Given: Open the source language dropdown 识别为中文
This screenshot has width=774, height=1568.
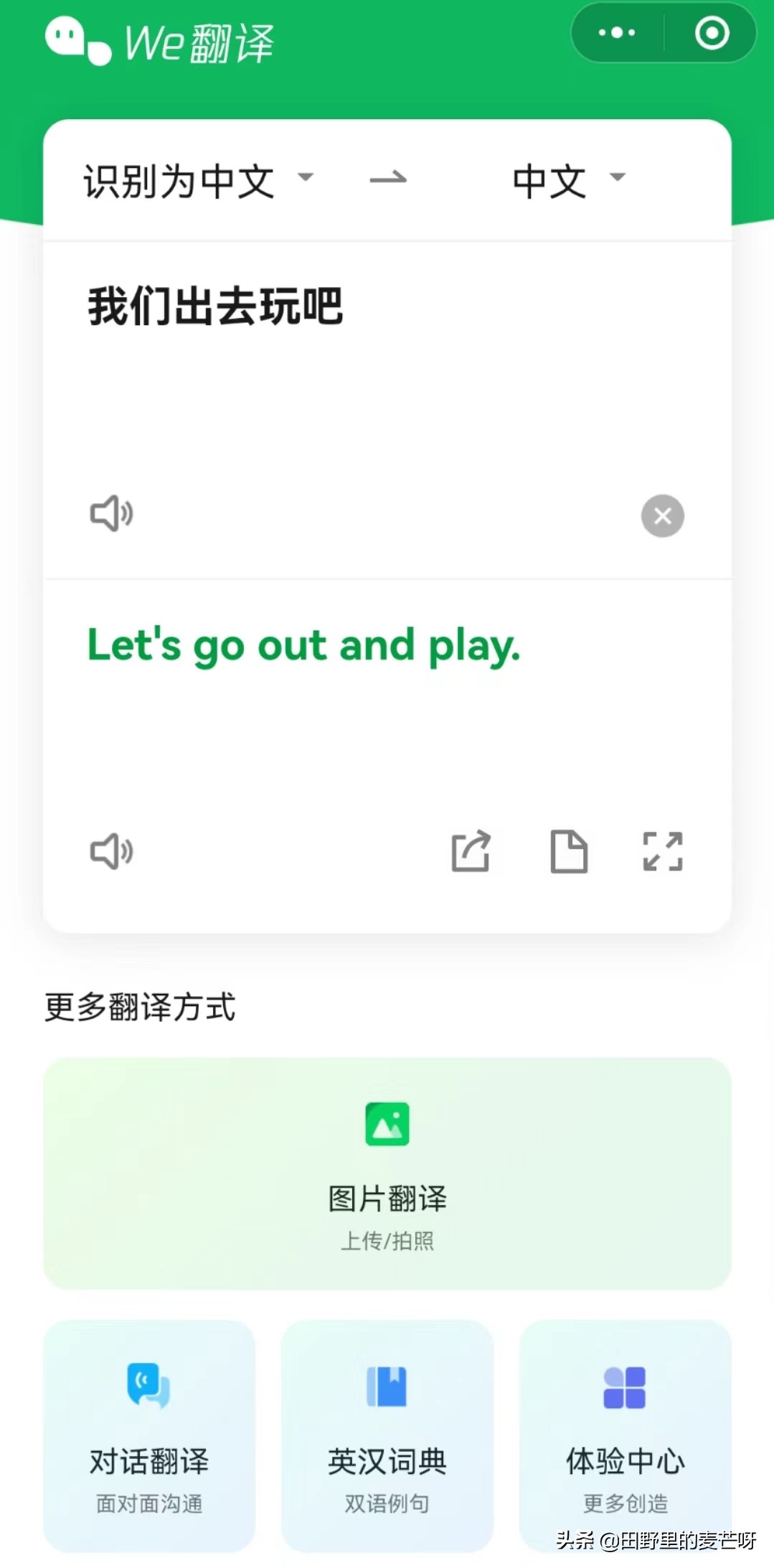Looking at the screenshot, I should point(198,180).
